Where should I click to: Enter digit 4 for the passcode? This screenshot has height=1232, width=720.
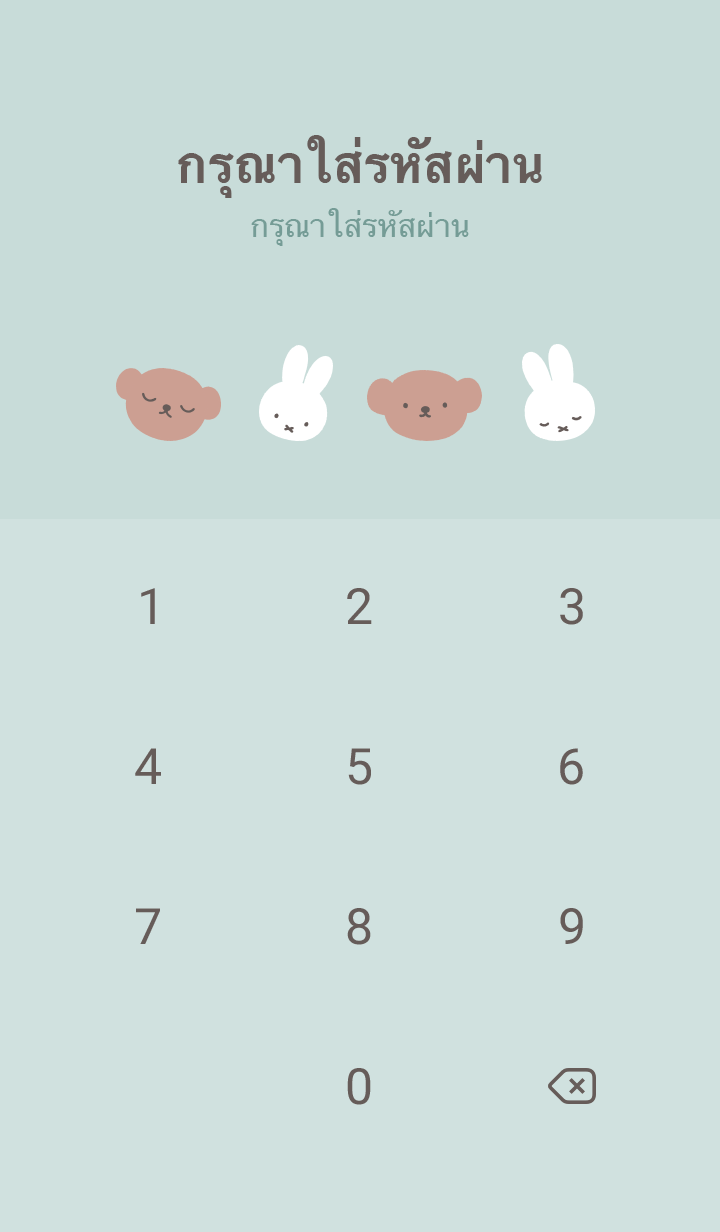pyautogui.click(x=148, y=767)
